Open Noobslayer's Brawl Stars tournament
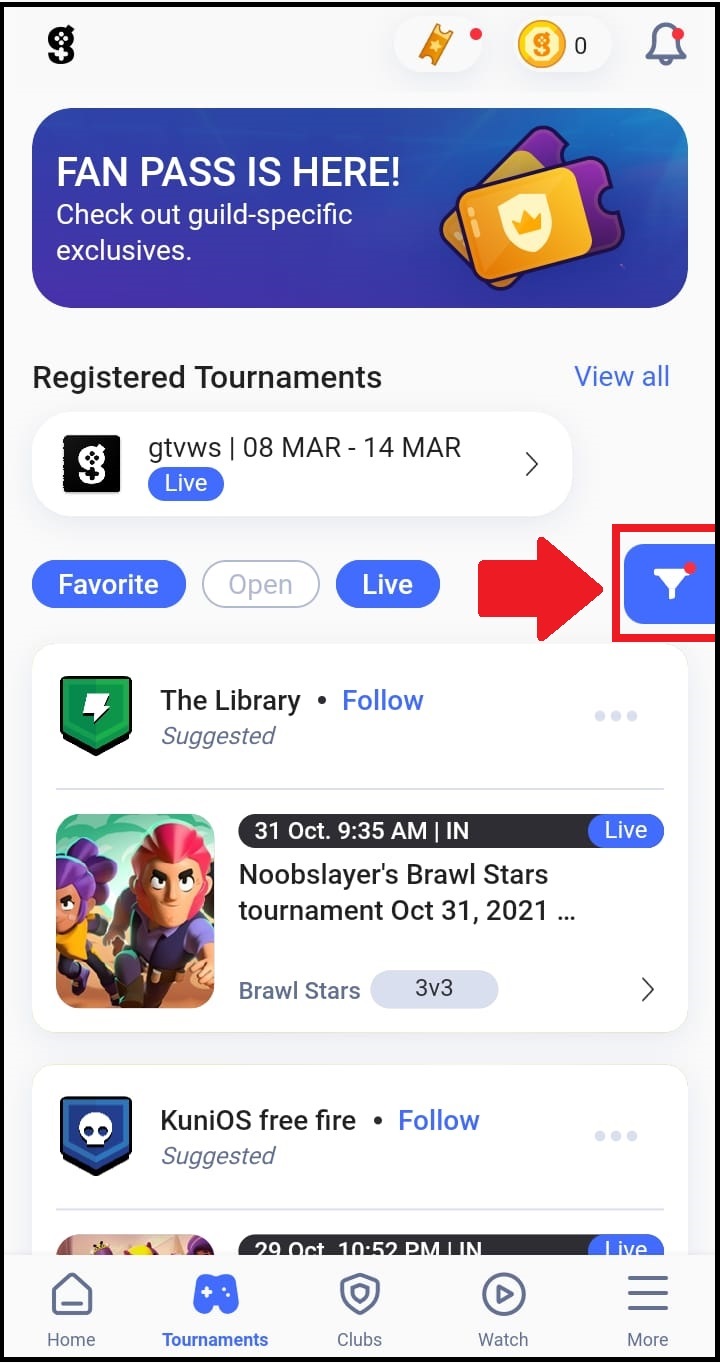The height and width of the screenshot is (1363, 720). (360, 910)
